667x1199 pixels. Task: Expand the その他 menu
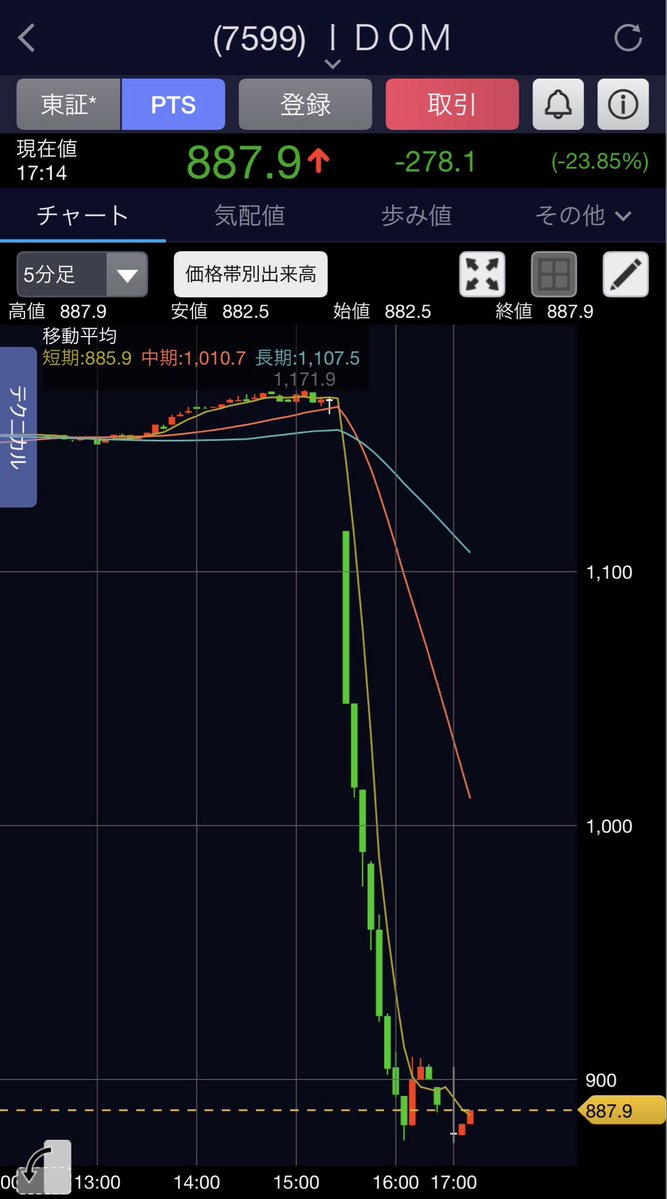click(x=584, y=216)
